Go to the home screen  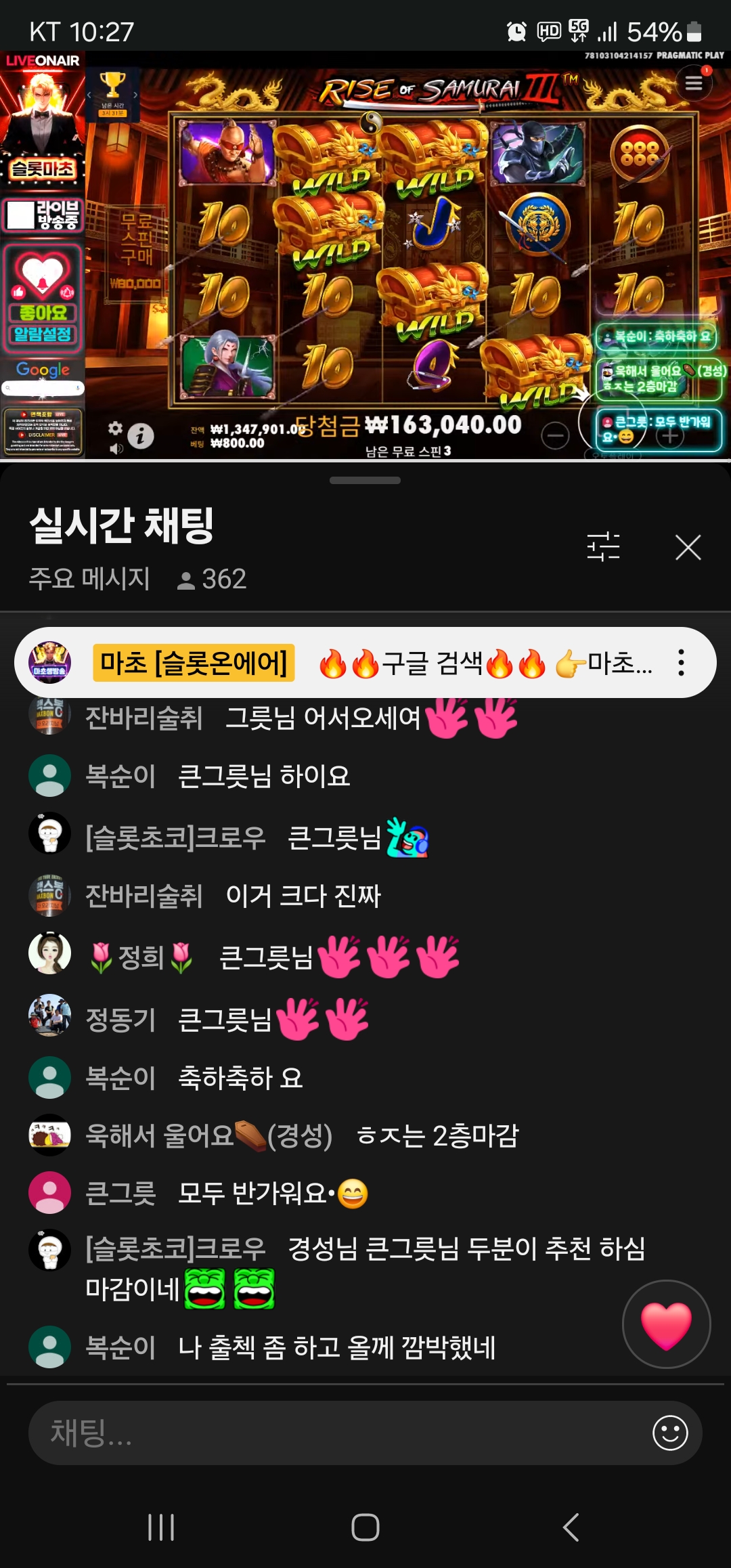pos(365,1527)
